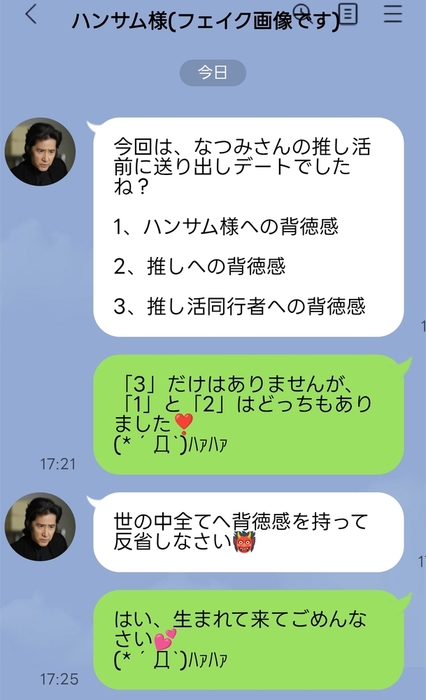The width and height of the screenshot is (426, 700).
Task: Open the chat notes icon
Action: pyautogui.click(x=348, y=13)
